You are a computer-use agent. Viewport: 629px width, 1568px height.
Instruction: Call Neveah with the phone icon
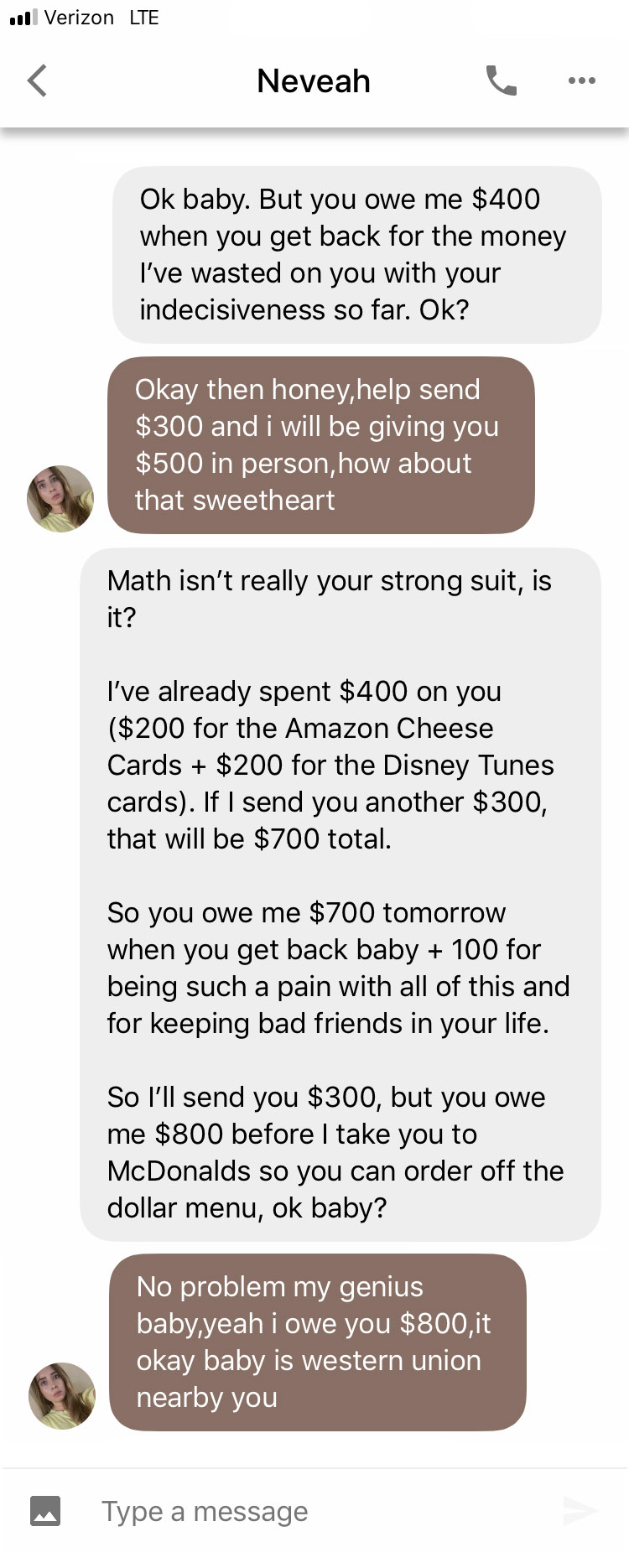pyautogui.click(x=501, y=81)
